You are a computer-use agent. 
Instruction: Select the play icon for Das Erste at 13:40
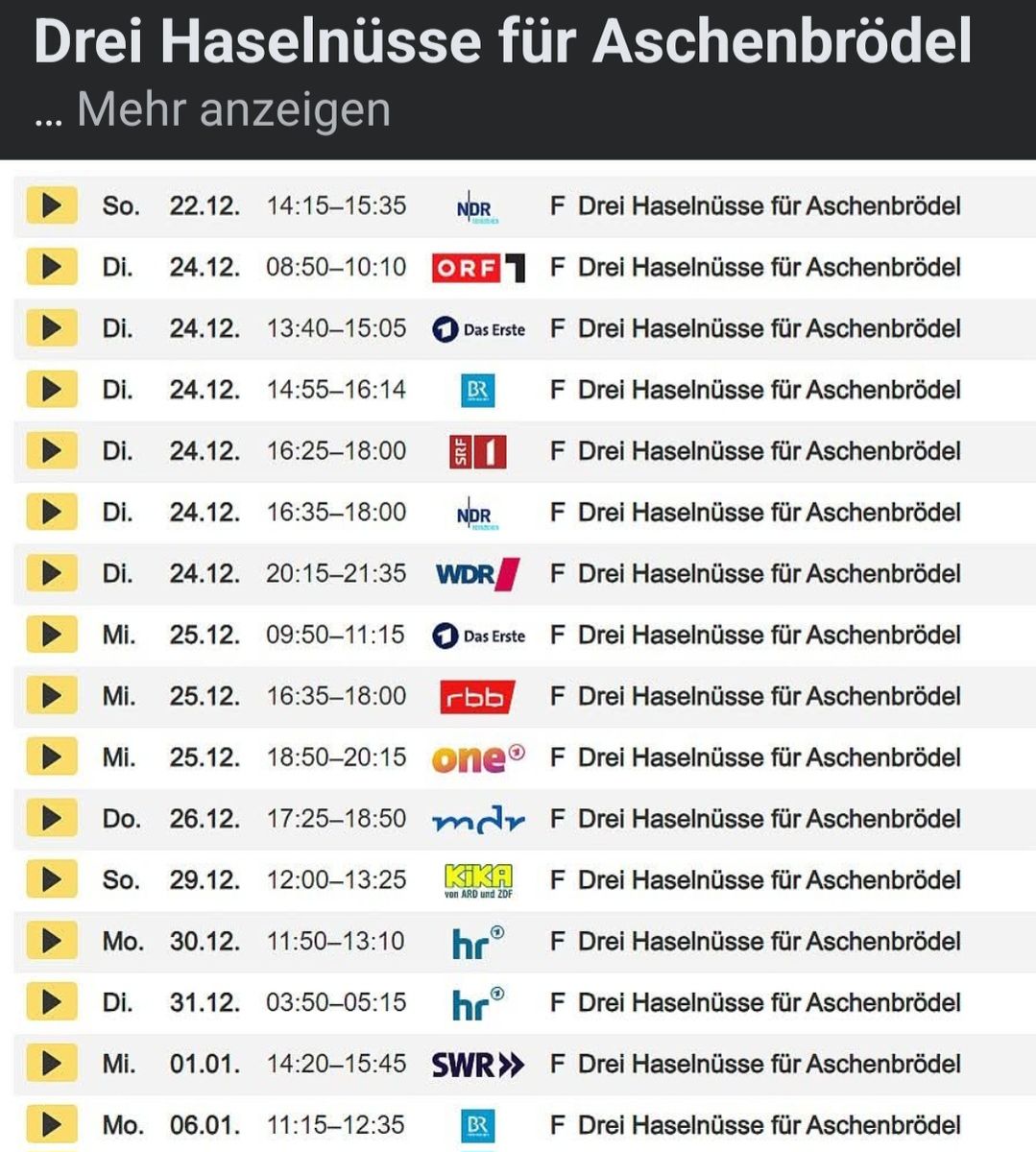[51, 328]
